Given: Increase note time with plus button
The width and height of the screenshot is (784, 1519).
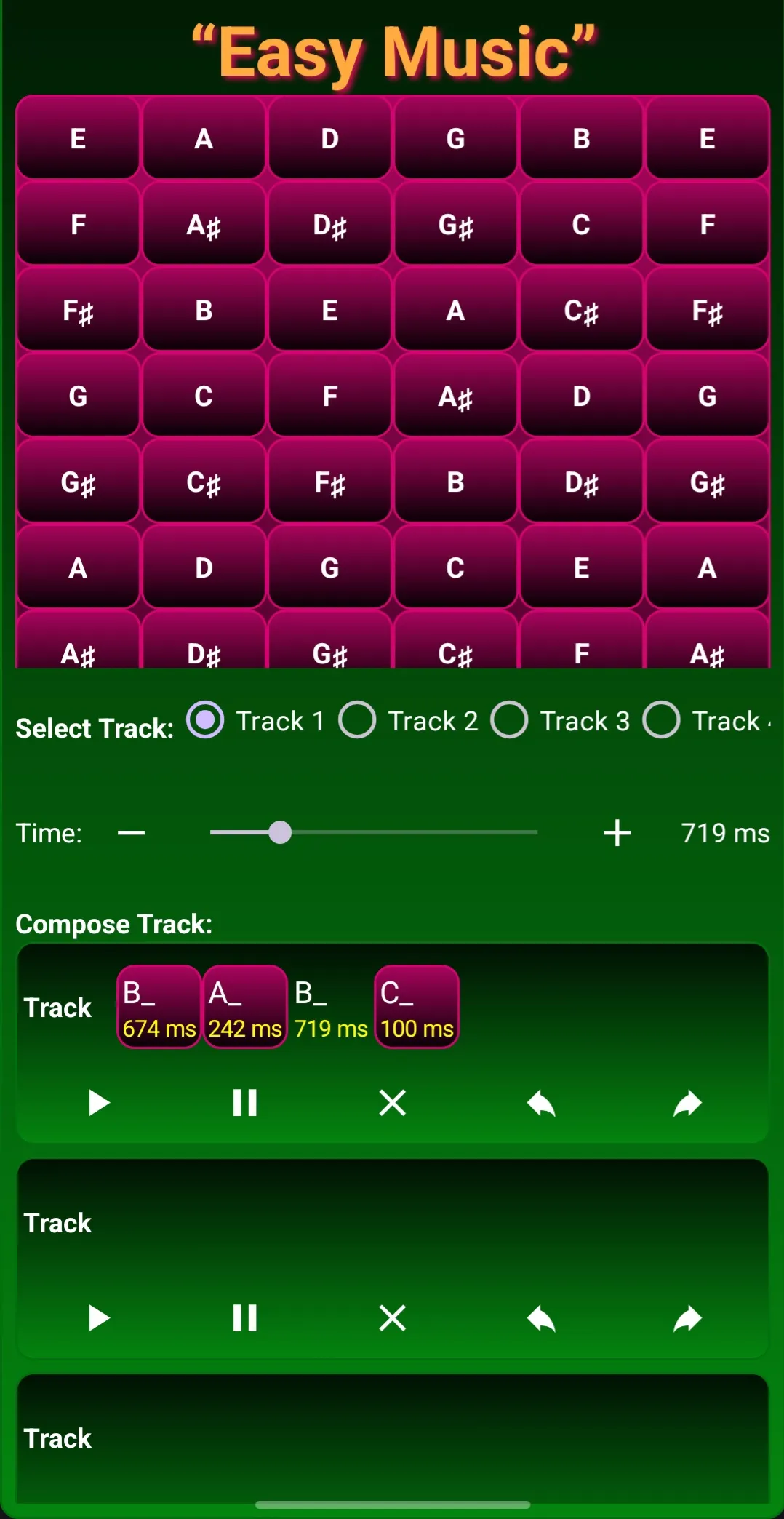Looking at the screenshot, I should [x=616, y=832].
